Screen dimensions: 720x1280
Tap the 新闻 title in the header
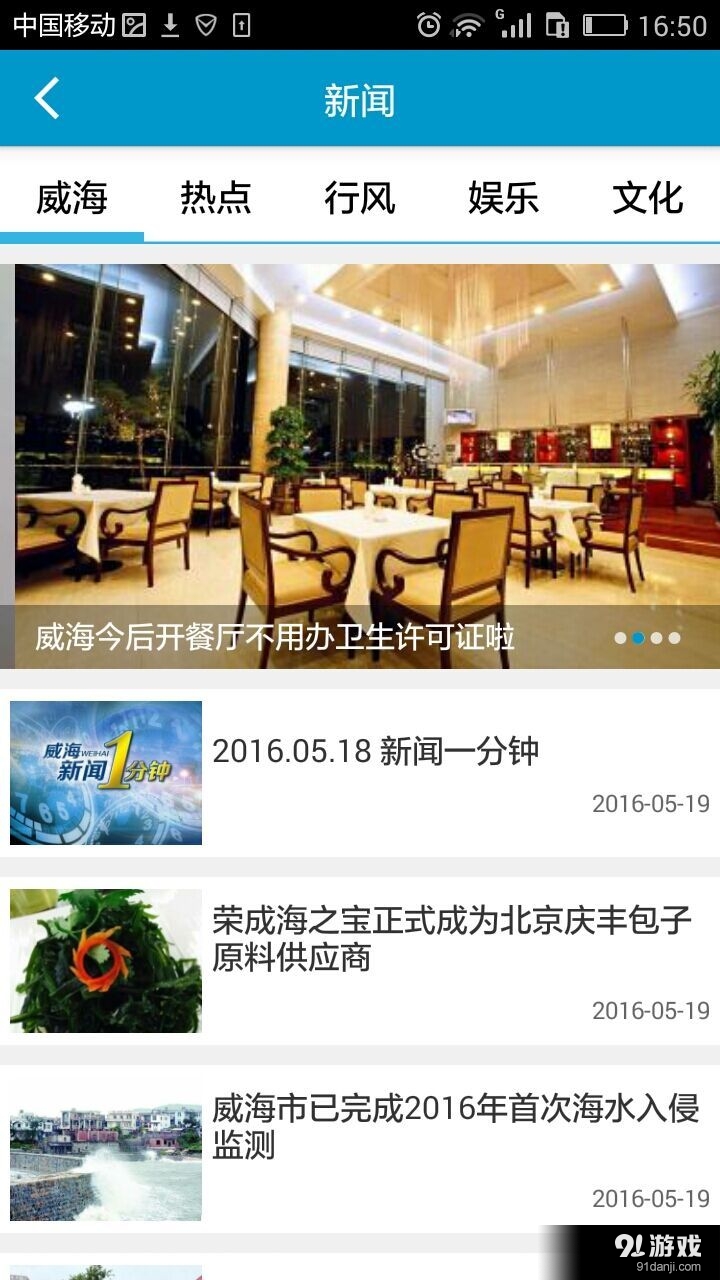(360, 98)
